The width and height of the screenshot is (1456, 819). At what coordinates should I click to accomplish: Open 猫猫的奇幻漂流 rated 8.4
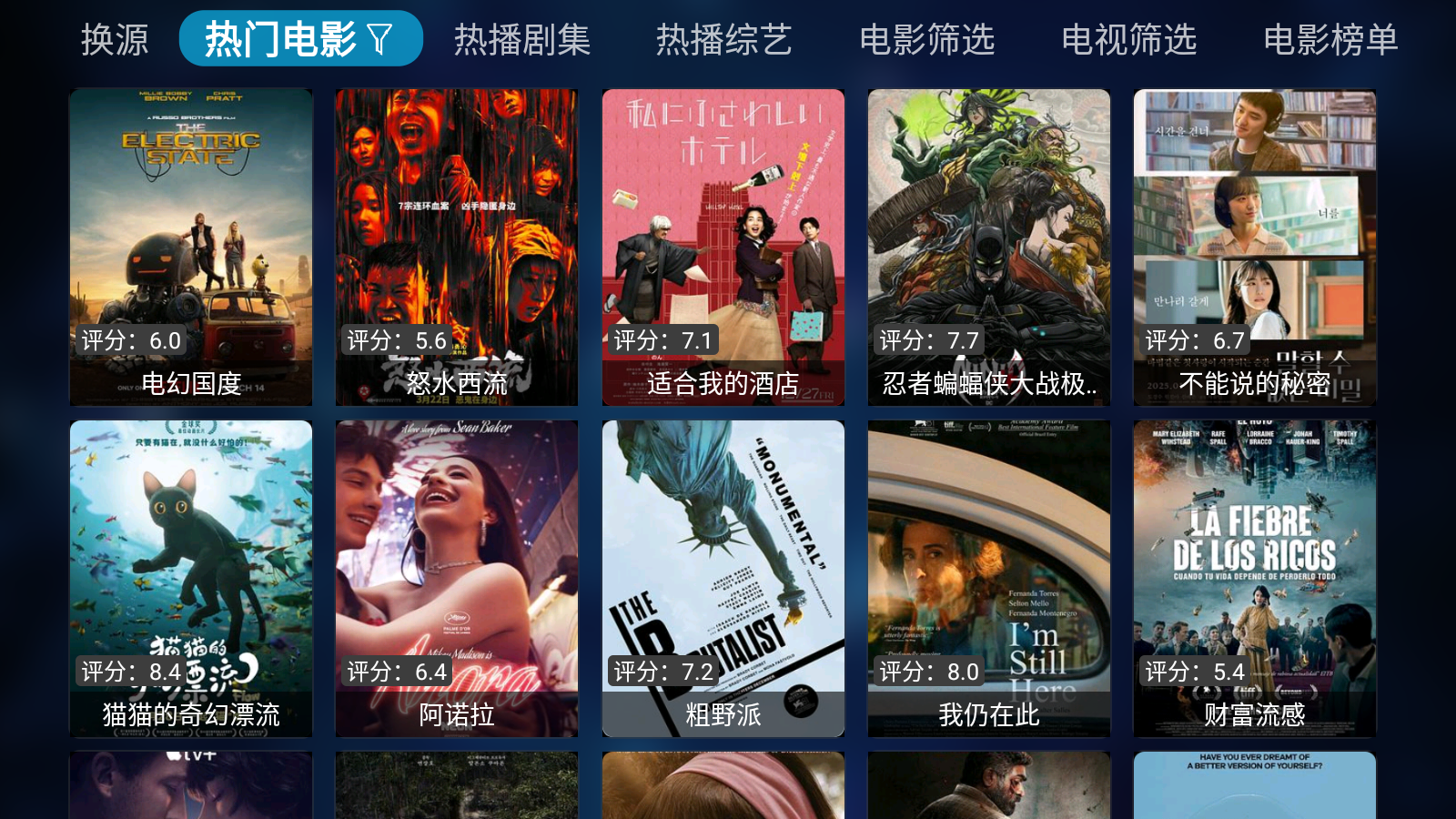point(191,578)
